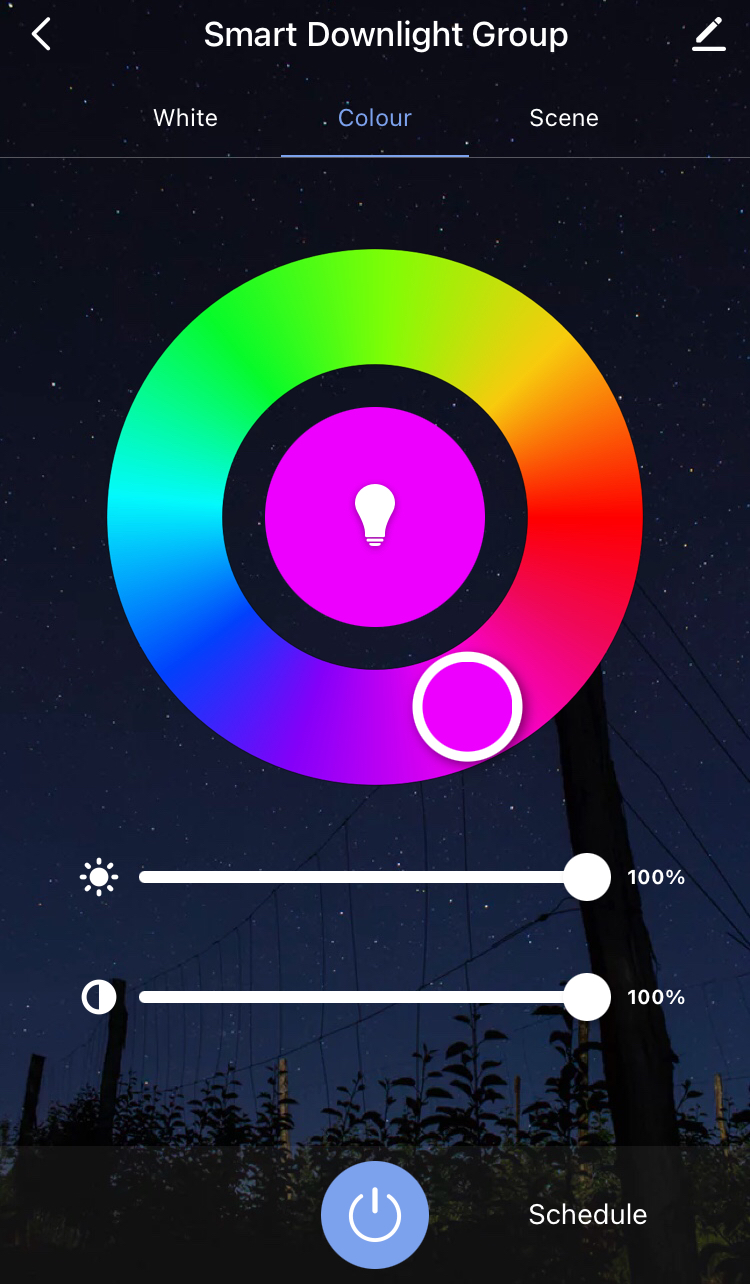Tap the magenta bulb in the wheel centre
This screenshot has height=1284, width=750.
click(x=375, y=516)
